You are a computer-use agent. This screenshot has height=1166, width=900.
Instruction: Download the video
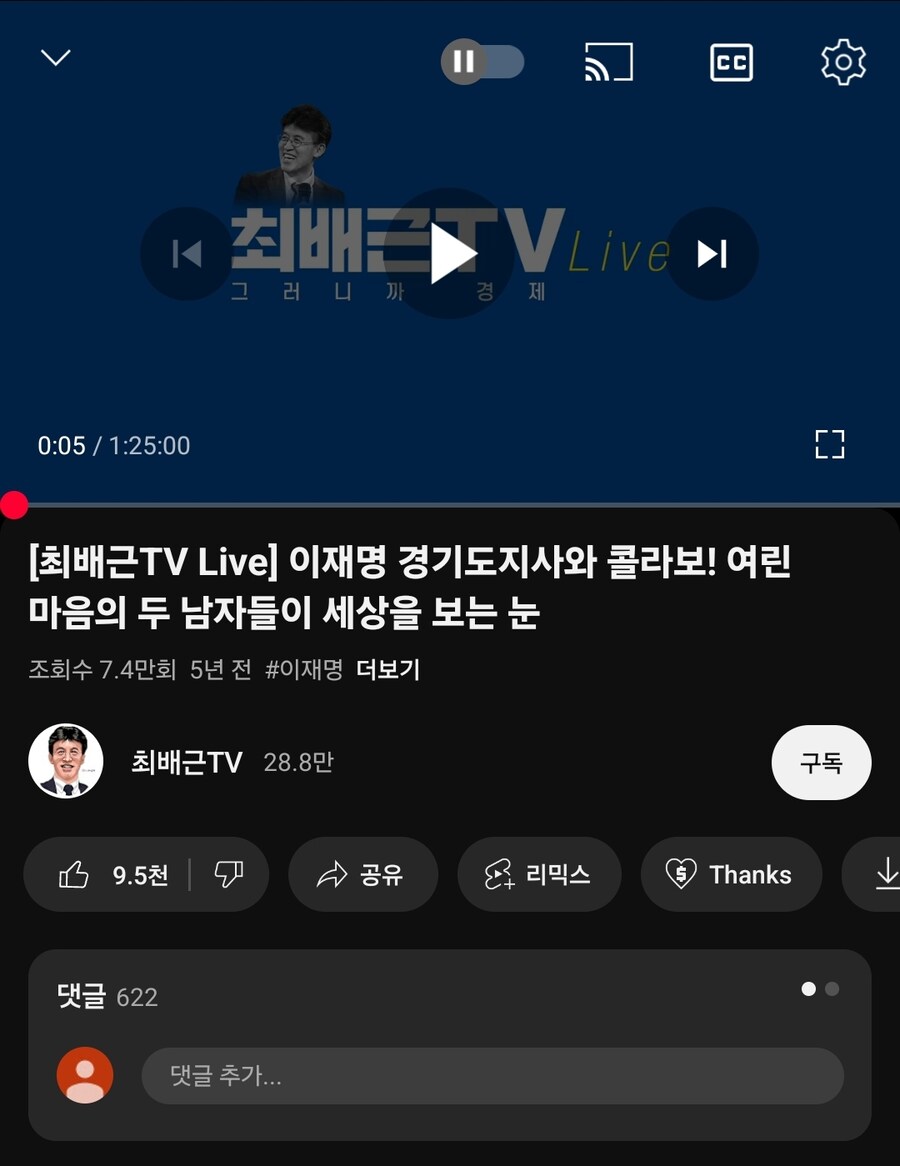pyautogui.click(x=884, y=874)
